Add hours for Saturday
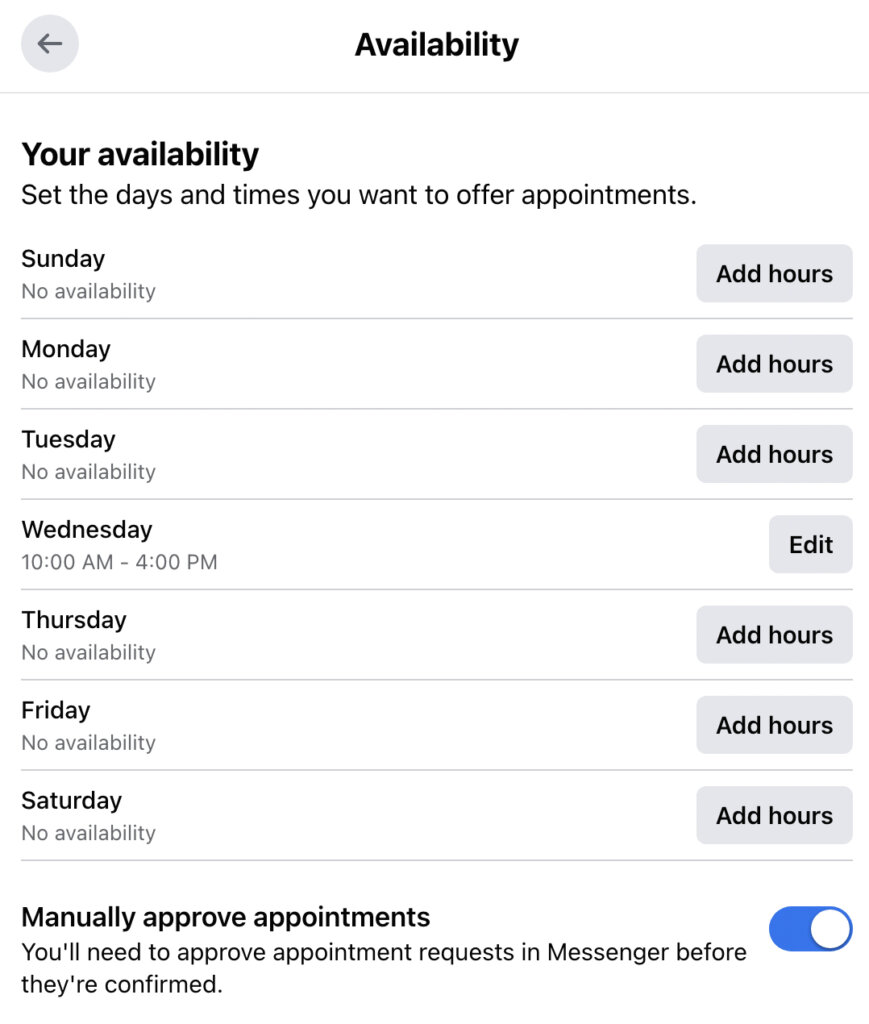869x1024 pixels. [773, 815]
